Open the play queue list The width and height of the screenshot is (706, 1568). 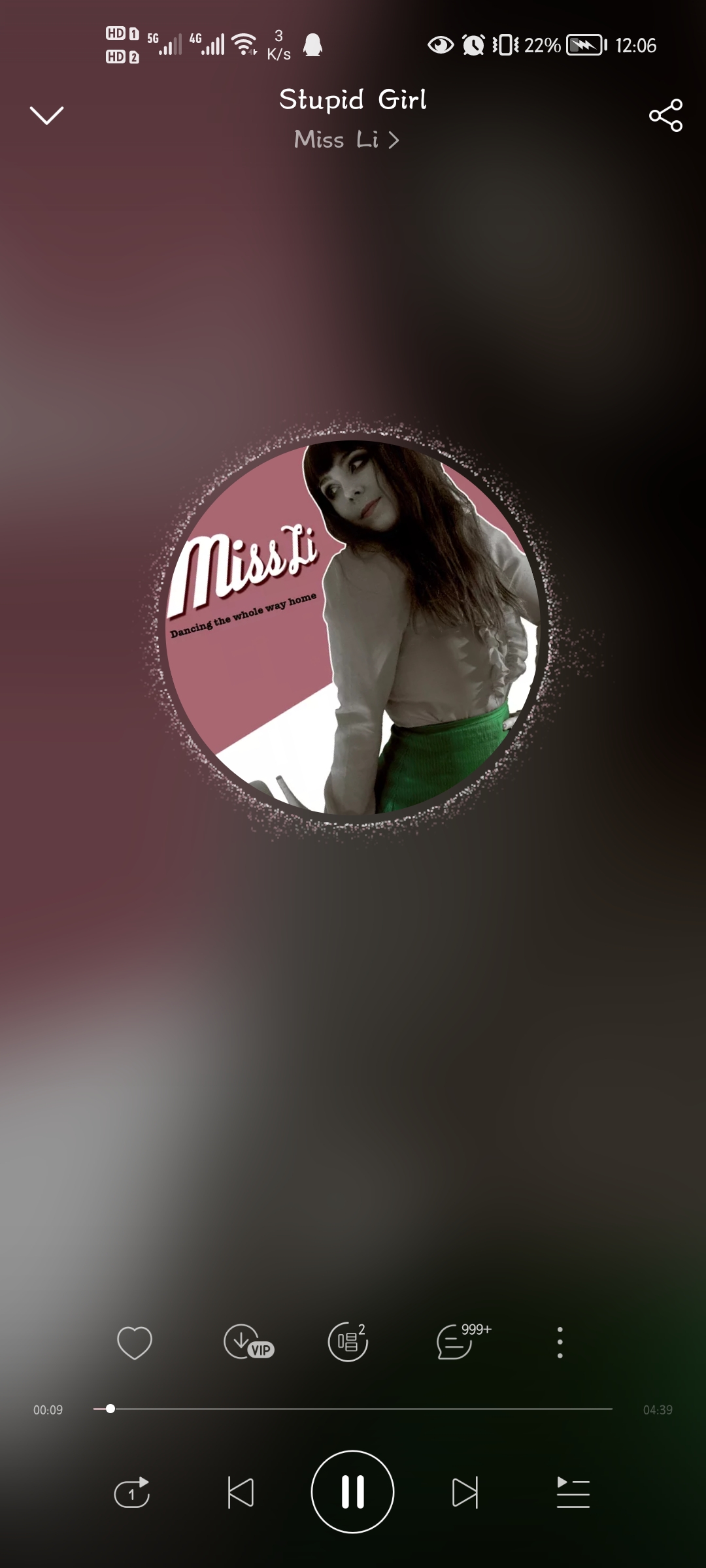[573, 1492]
